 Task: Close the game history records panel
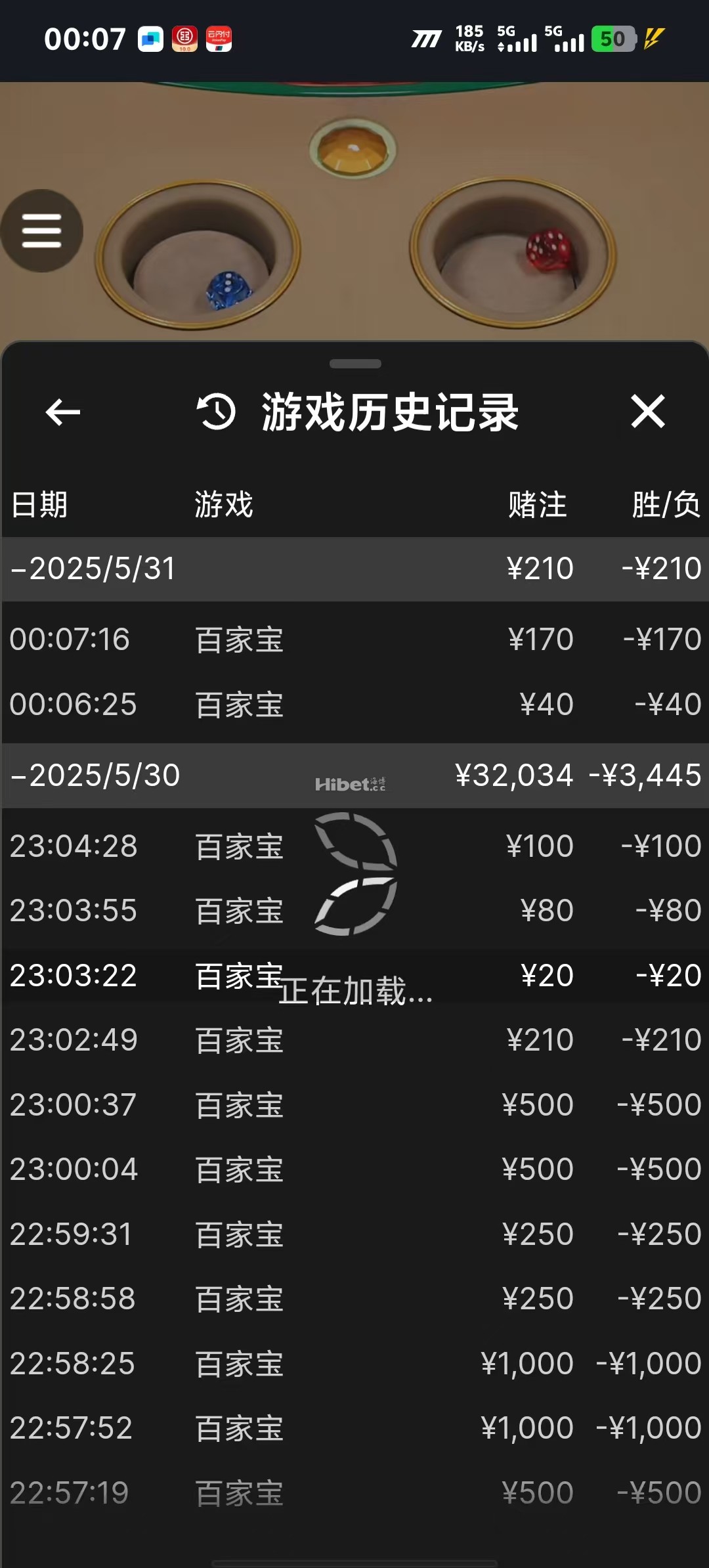click(x=647, y=412)
